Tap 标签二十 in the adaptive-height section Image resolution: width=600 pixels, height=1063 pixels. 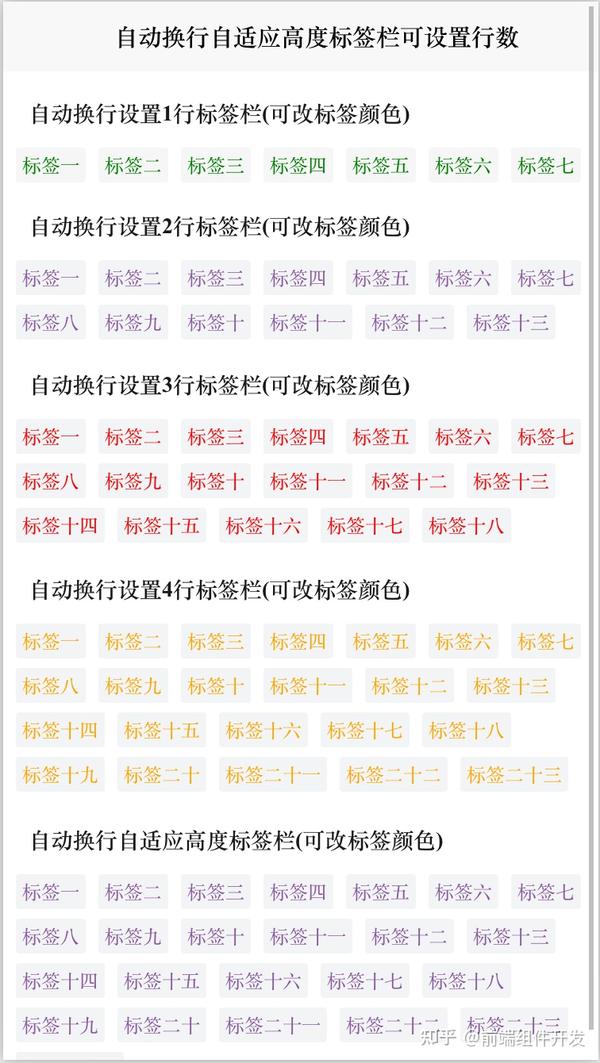click(x=161, y=1025)
